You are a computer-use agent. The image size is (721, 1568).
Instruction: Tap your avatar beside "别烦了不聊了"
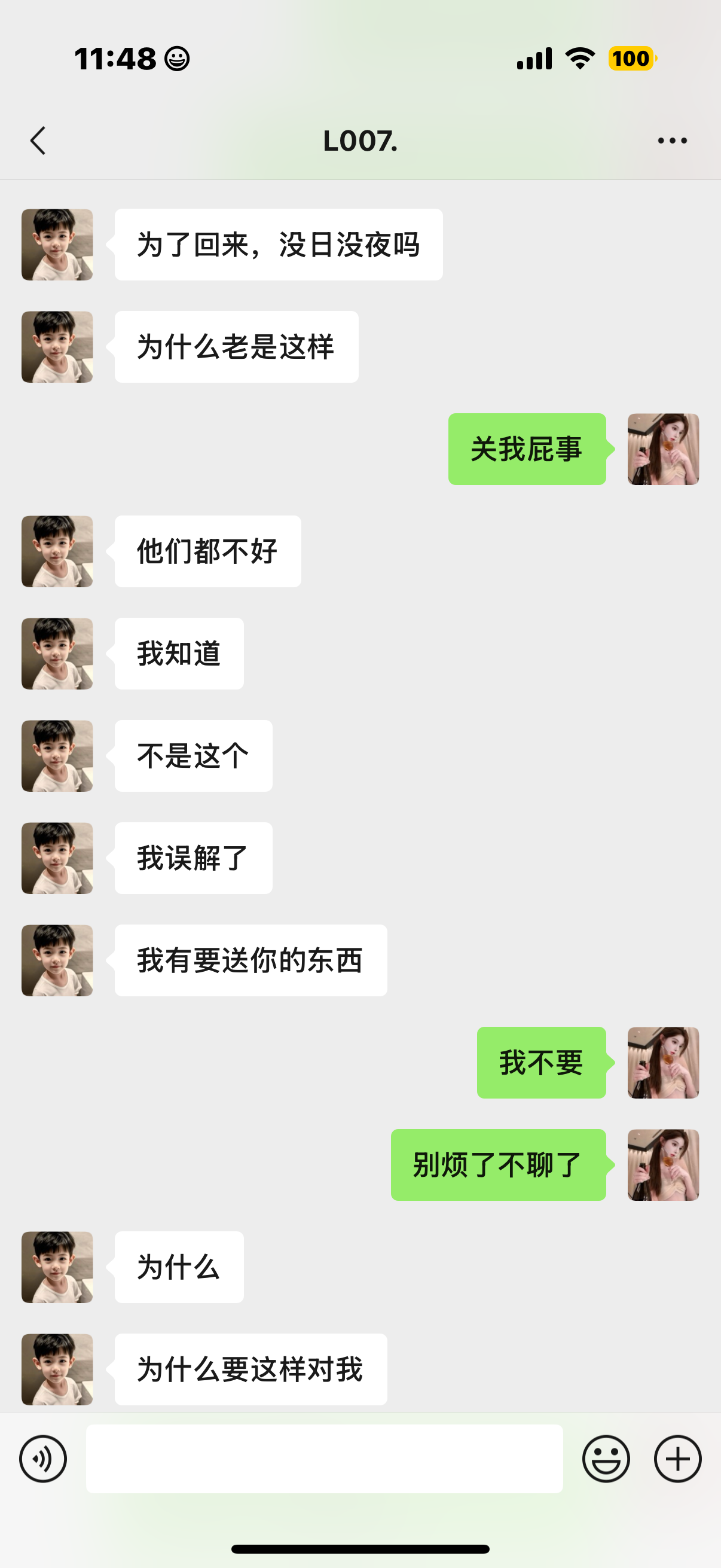click(663, 1165)
